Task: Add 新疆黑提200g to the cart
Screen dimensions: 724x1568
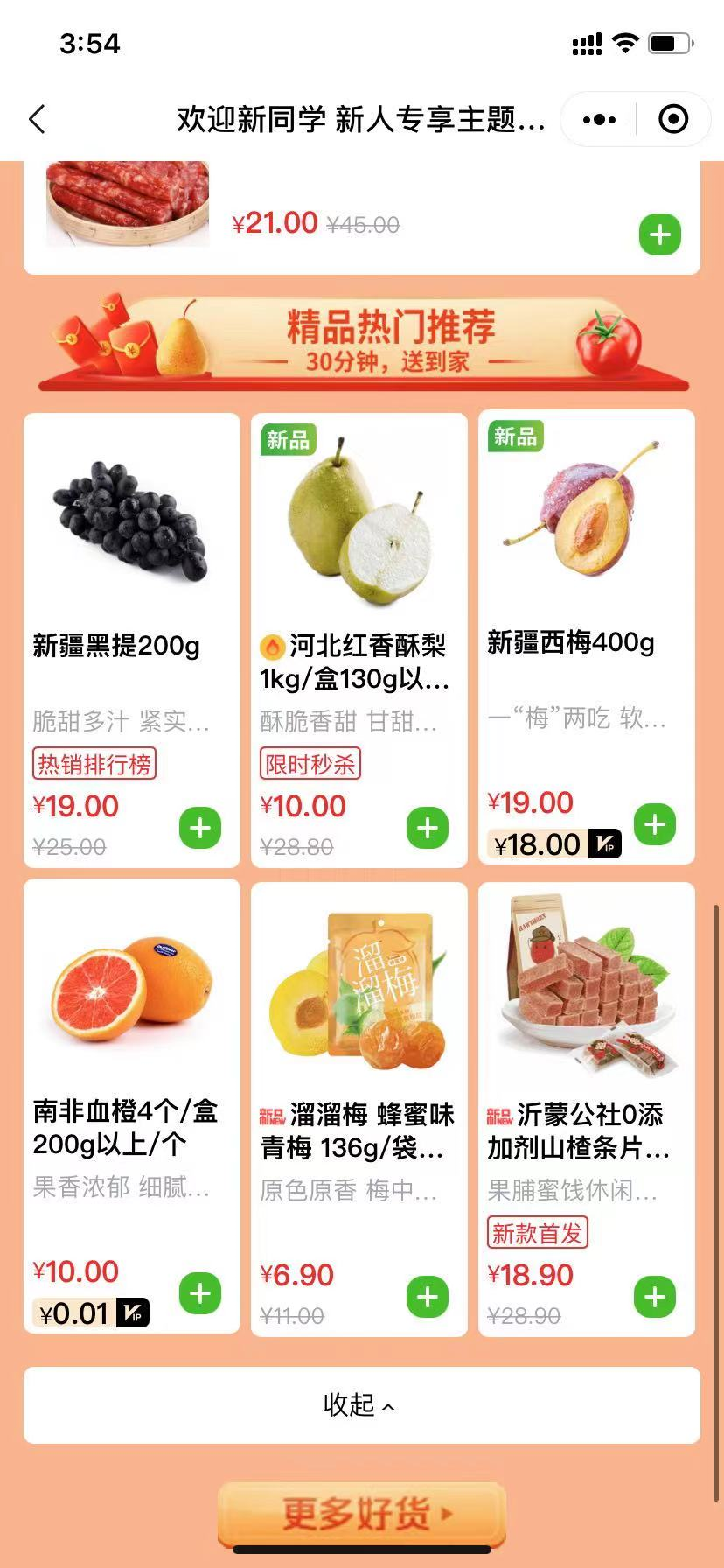Action: 200,828
